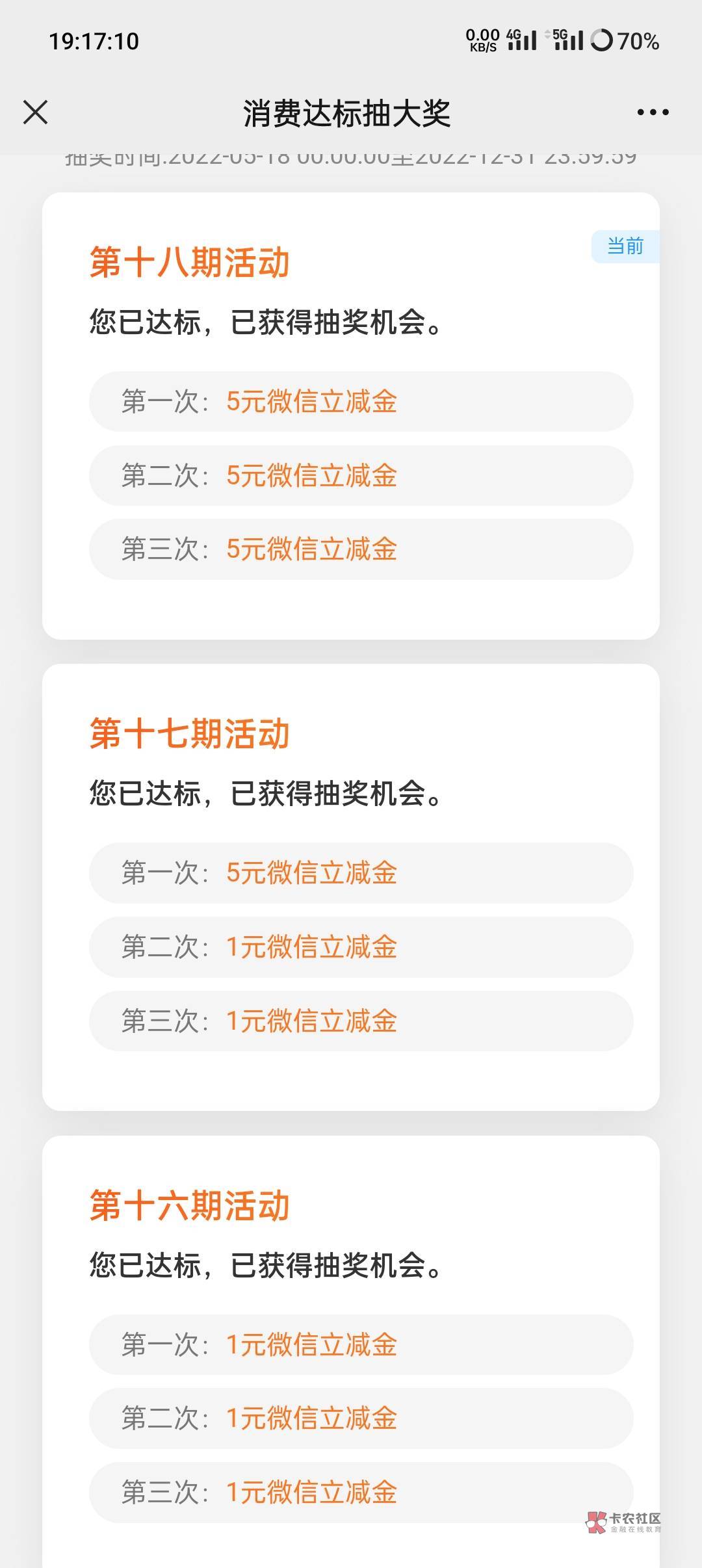This screenshot has height=1568, width=702.
Task: Close the 消费达标抽大奖 page
Action: coord(36,112)
